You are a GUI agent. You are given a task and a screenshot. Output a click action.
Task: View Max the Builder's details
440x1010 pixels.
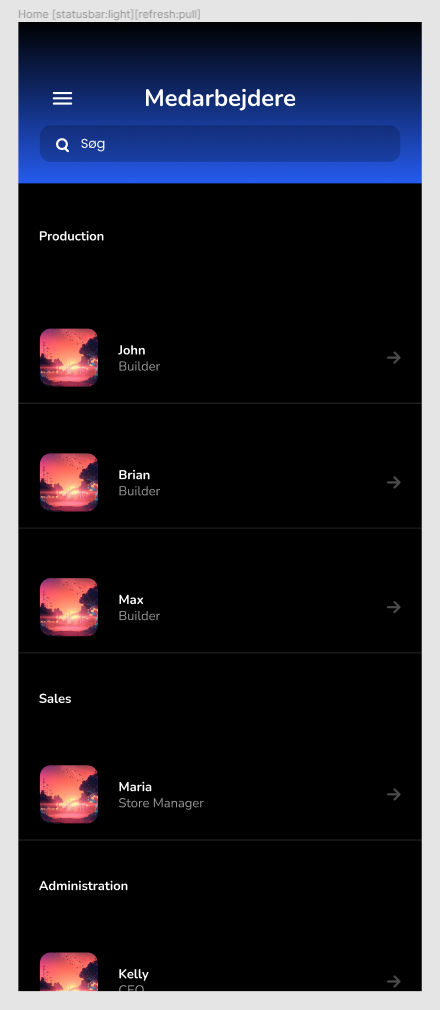[x=220, y=607]
